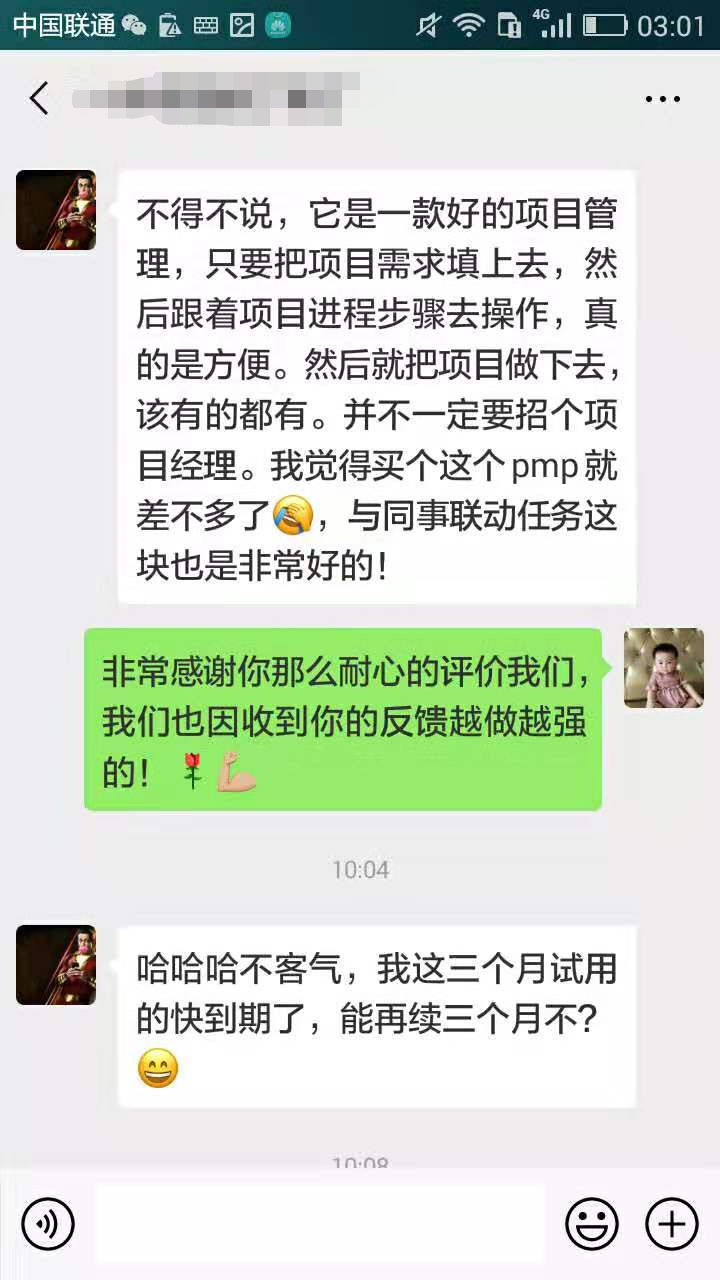The width and height of the screenshot is (720, 1280).
Task: Go back to the chat list
Action: click(x=39, y=99)
